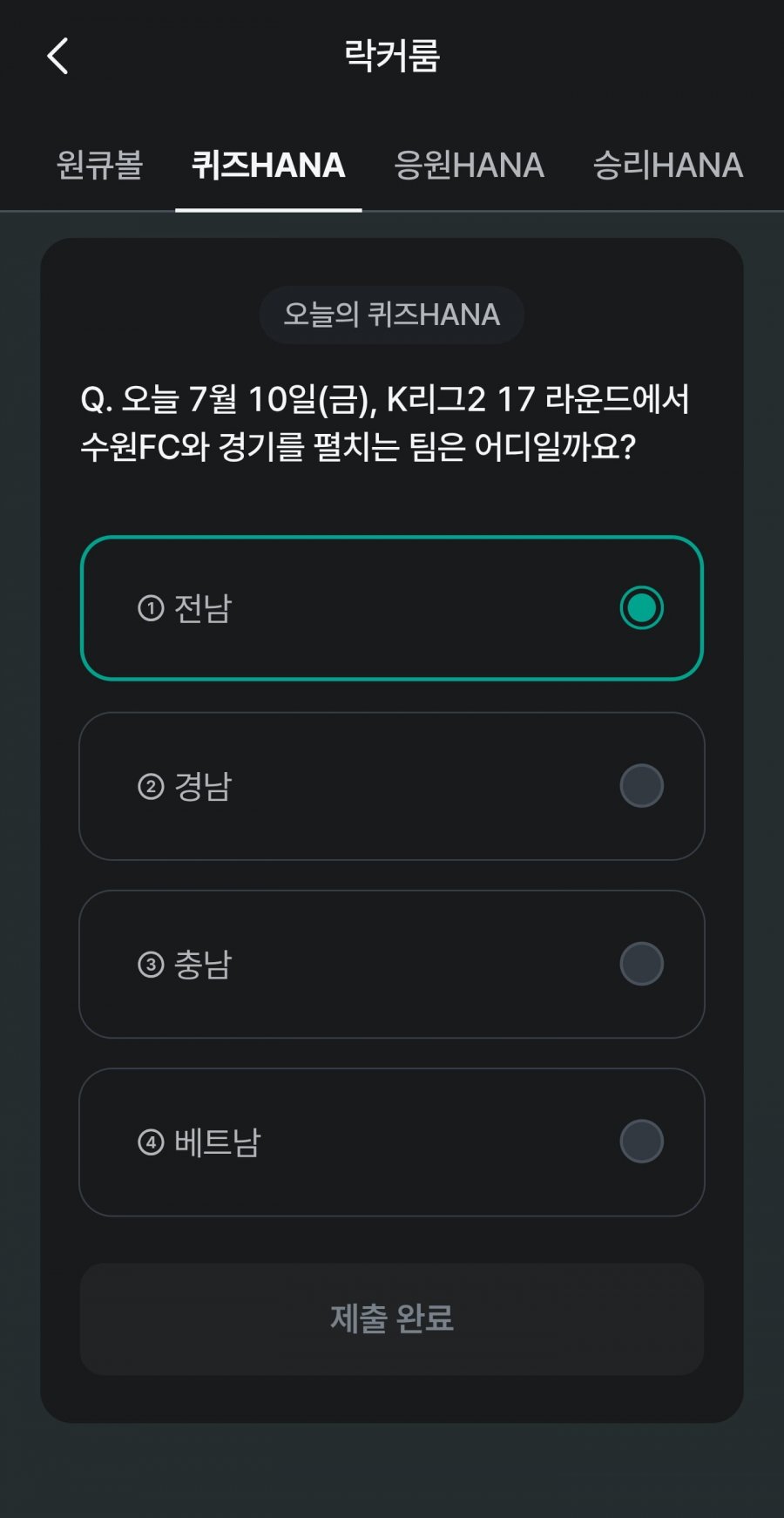
Task: Switch to the 원큐볼 tab
Action: [x=99, y=165]
